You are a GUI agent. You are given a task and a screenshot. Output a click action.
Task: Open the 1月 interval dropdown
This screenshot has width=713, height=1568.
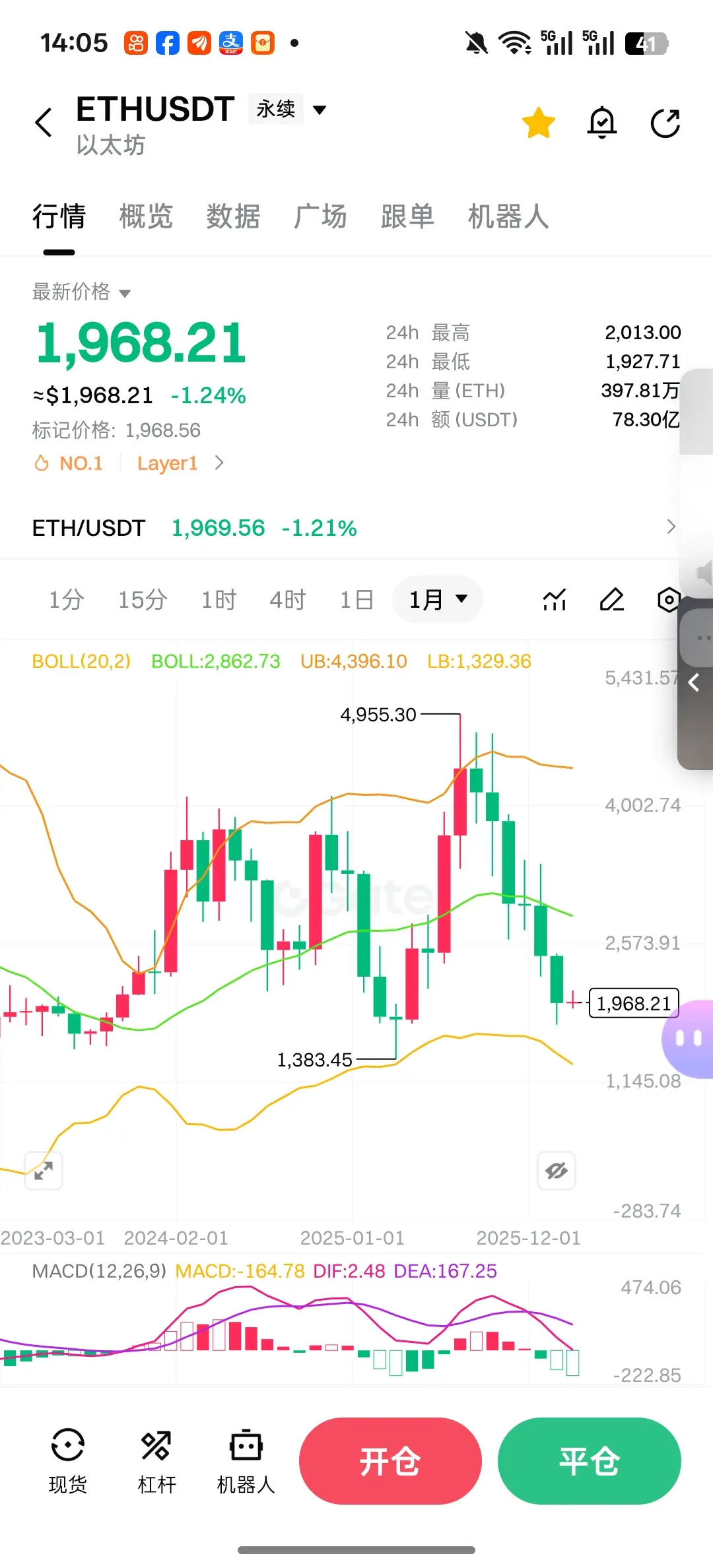click(438, 599)
